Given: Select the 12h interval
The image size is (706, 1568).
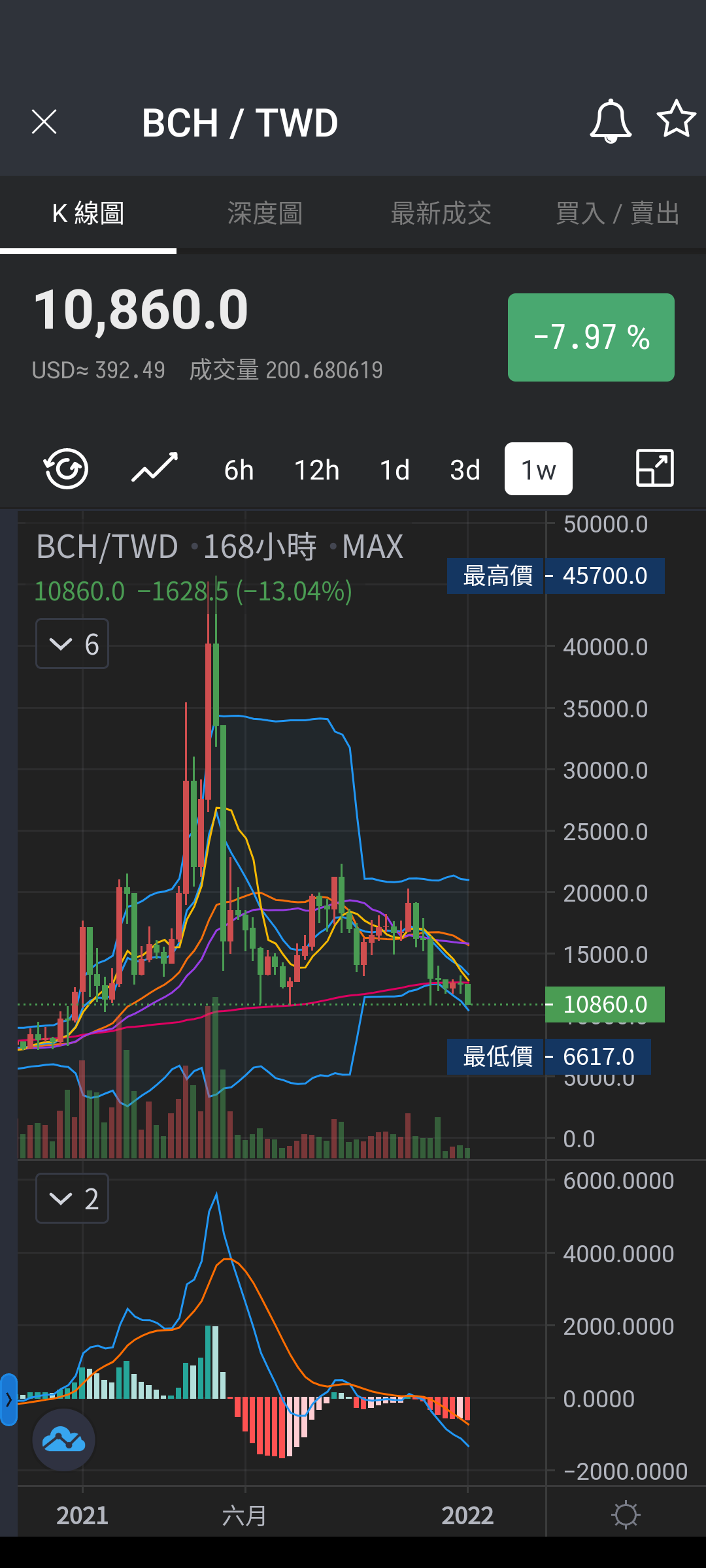Looking at the screenshot, I should [x=317, y=470].
